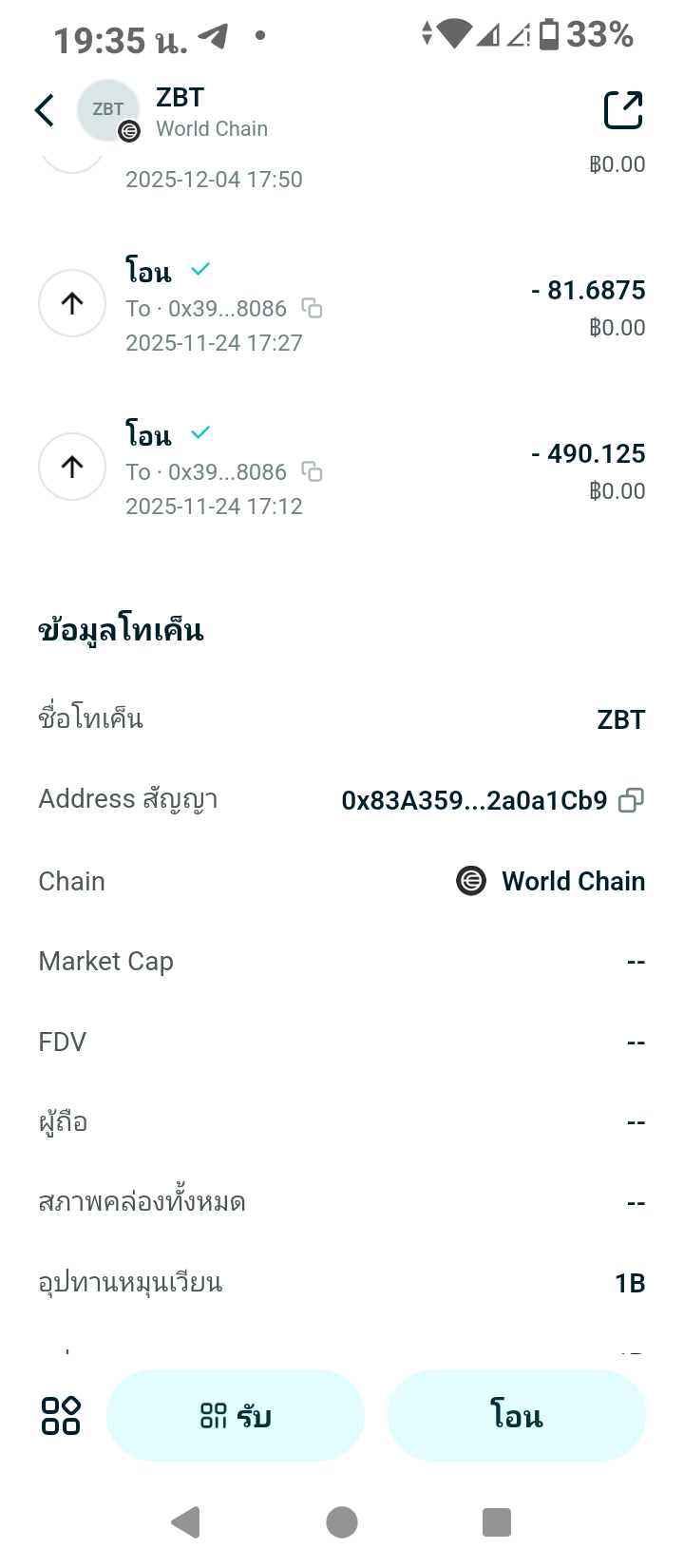Copy address in the 17:12 transaction

[x=312, y=471]
